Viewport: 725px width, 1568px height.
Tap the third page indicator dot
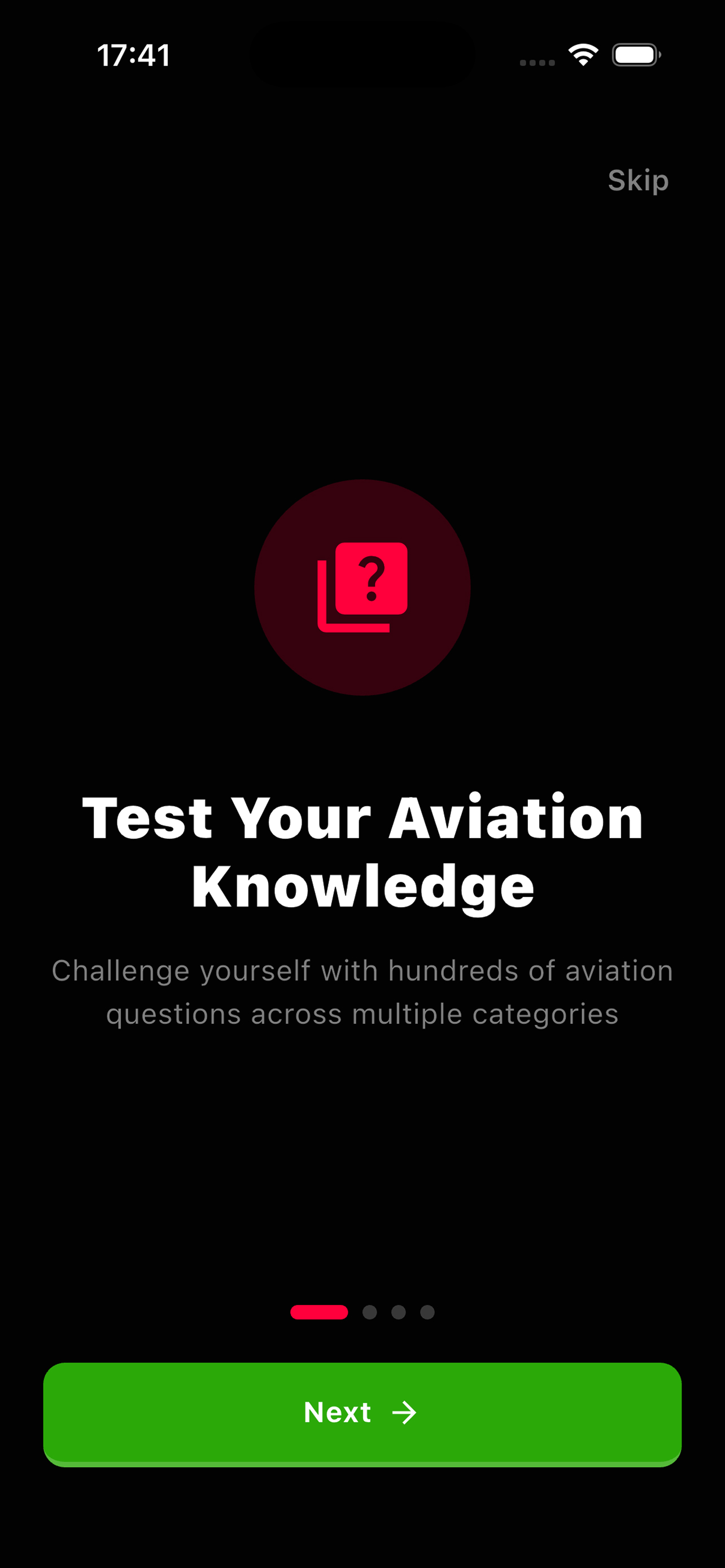[399, 1313]
